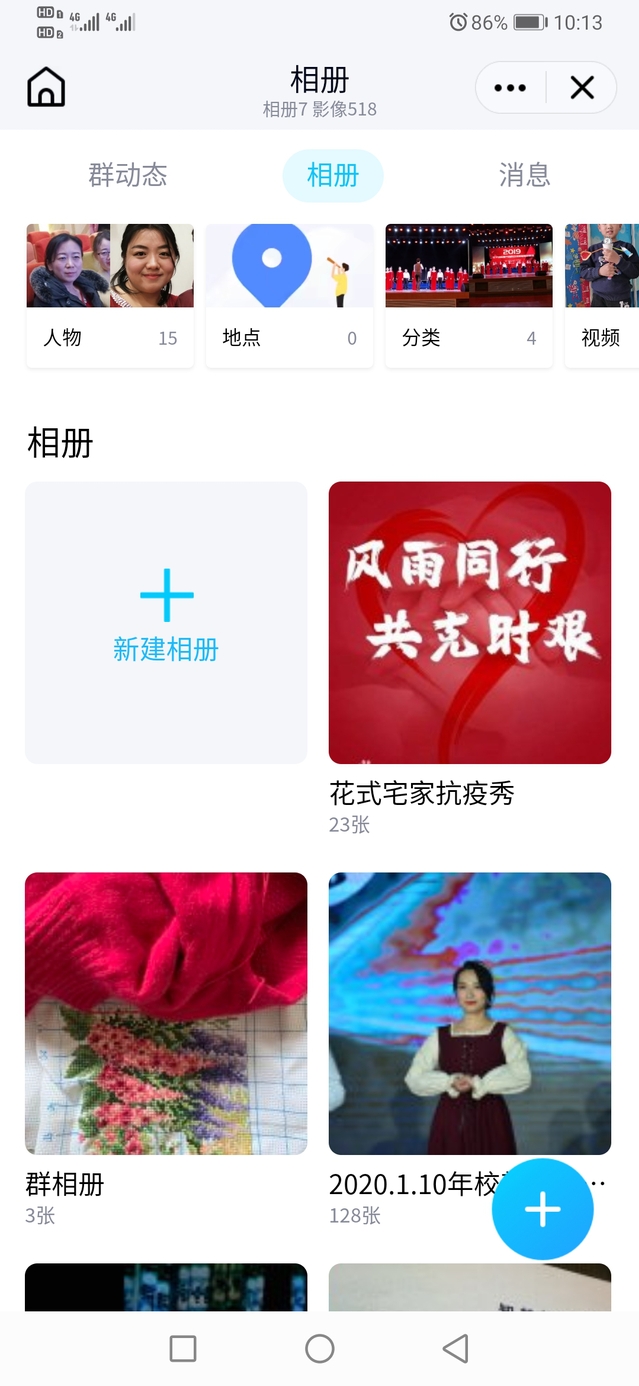Open the 分类 category card
Viewport: 639px width, 1386px height.
click(x=468, y=295)
